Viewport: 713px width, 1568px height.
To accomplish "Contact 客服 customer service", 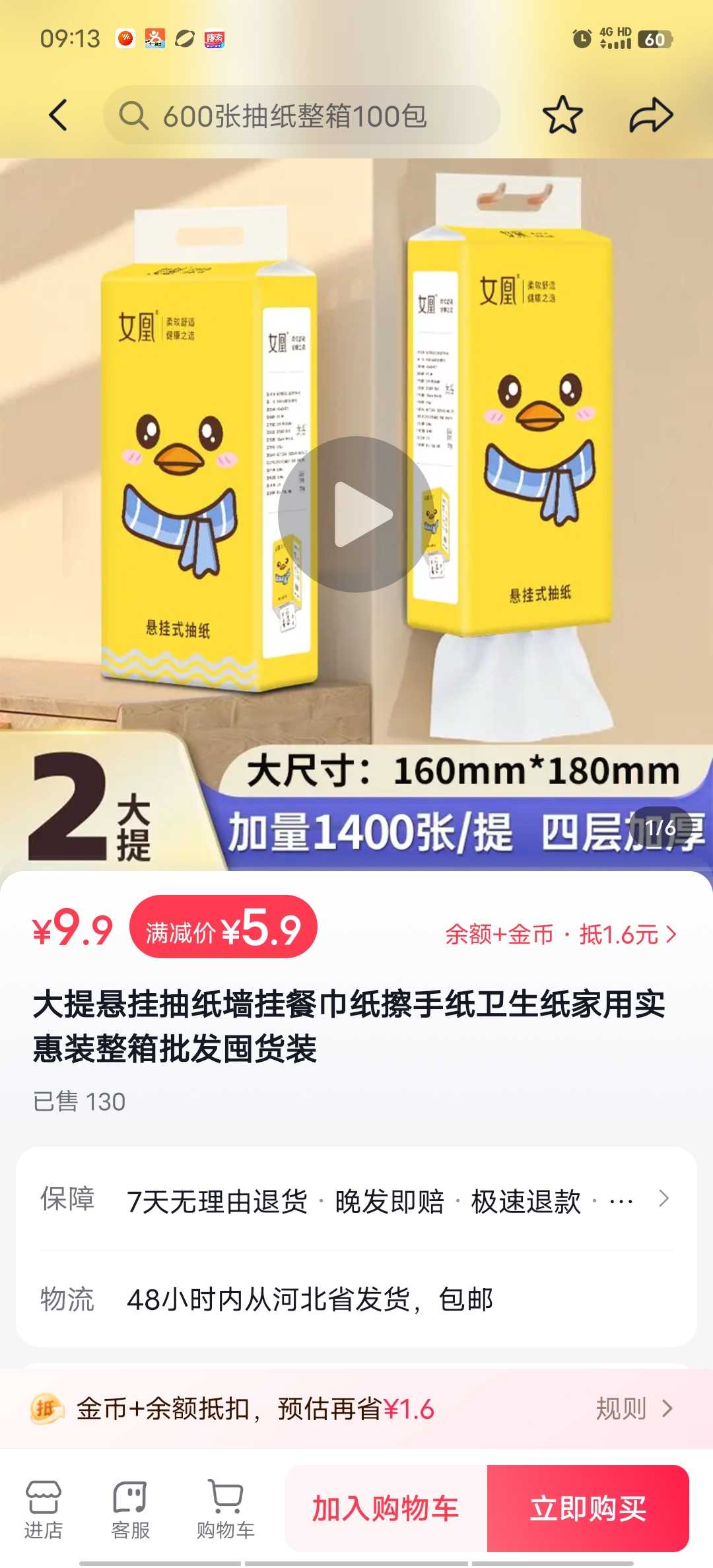I will click(130, 1509).
